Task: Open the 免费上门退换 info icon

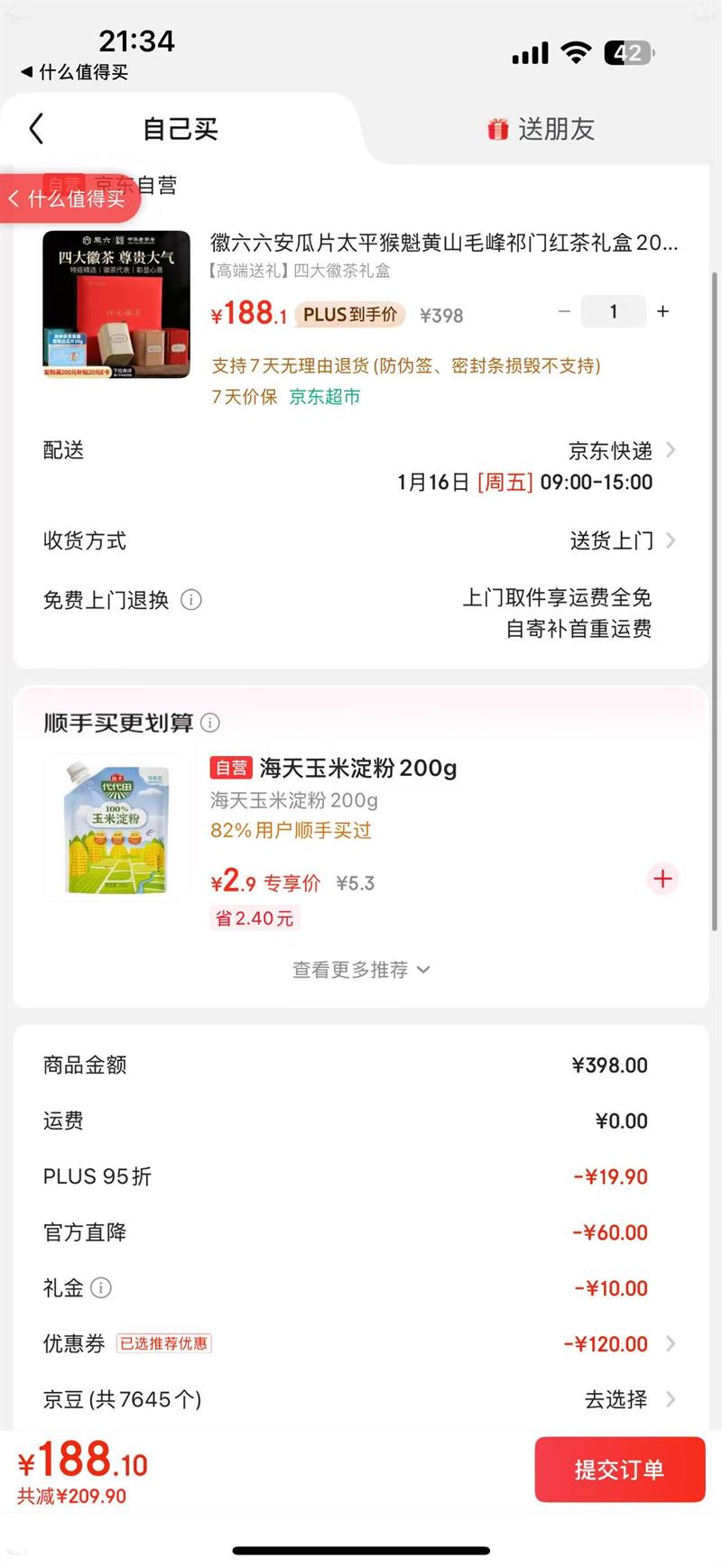Action: 191,600
